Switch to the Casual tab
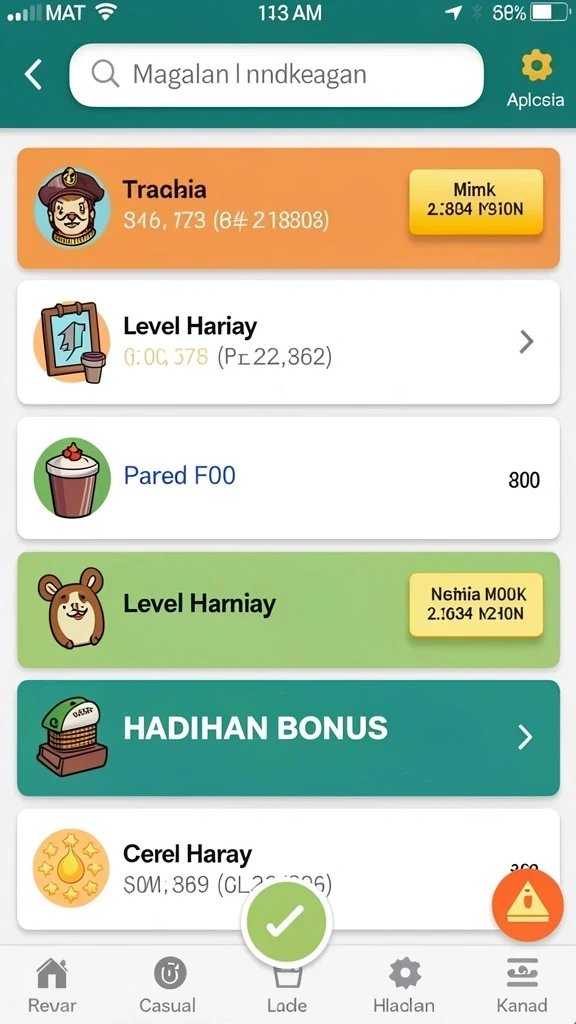Screen dimensions: 576x1024 coord(168,985)
